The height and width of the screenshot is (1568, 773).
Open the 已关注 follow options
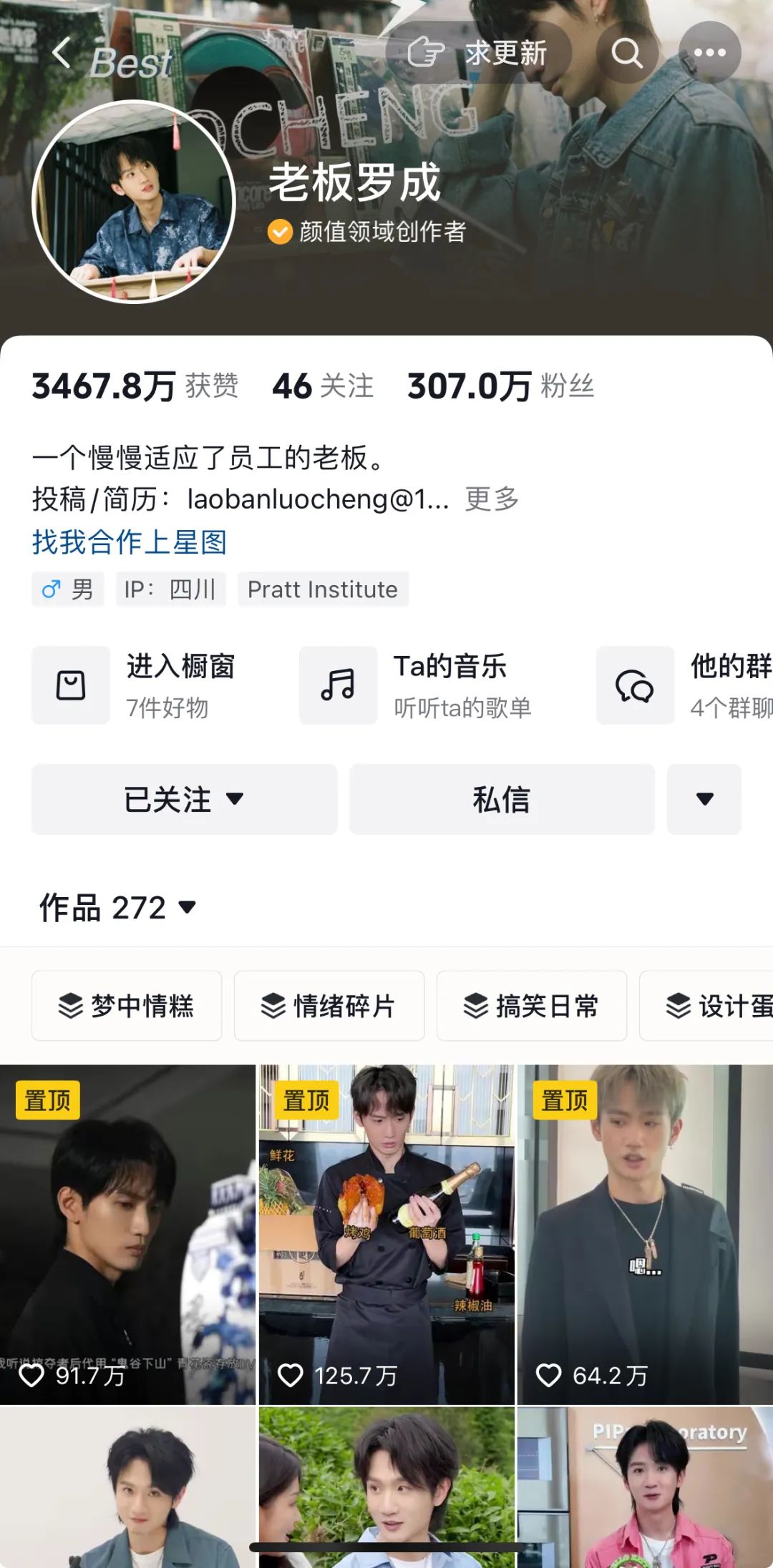coord(184,799)
